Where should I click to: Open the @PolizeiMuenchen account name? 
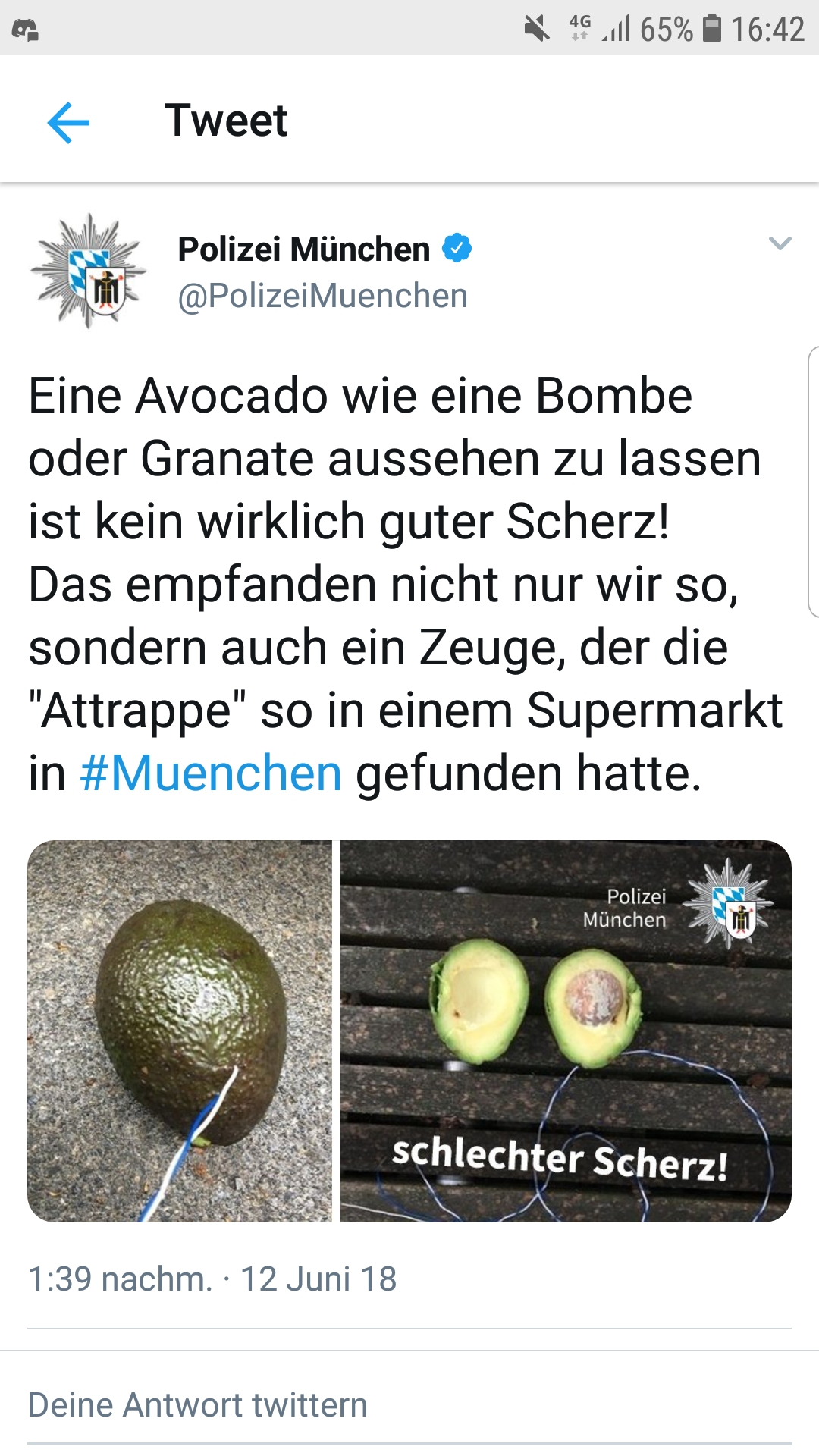tap(322, 296)
